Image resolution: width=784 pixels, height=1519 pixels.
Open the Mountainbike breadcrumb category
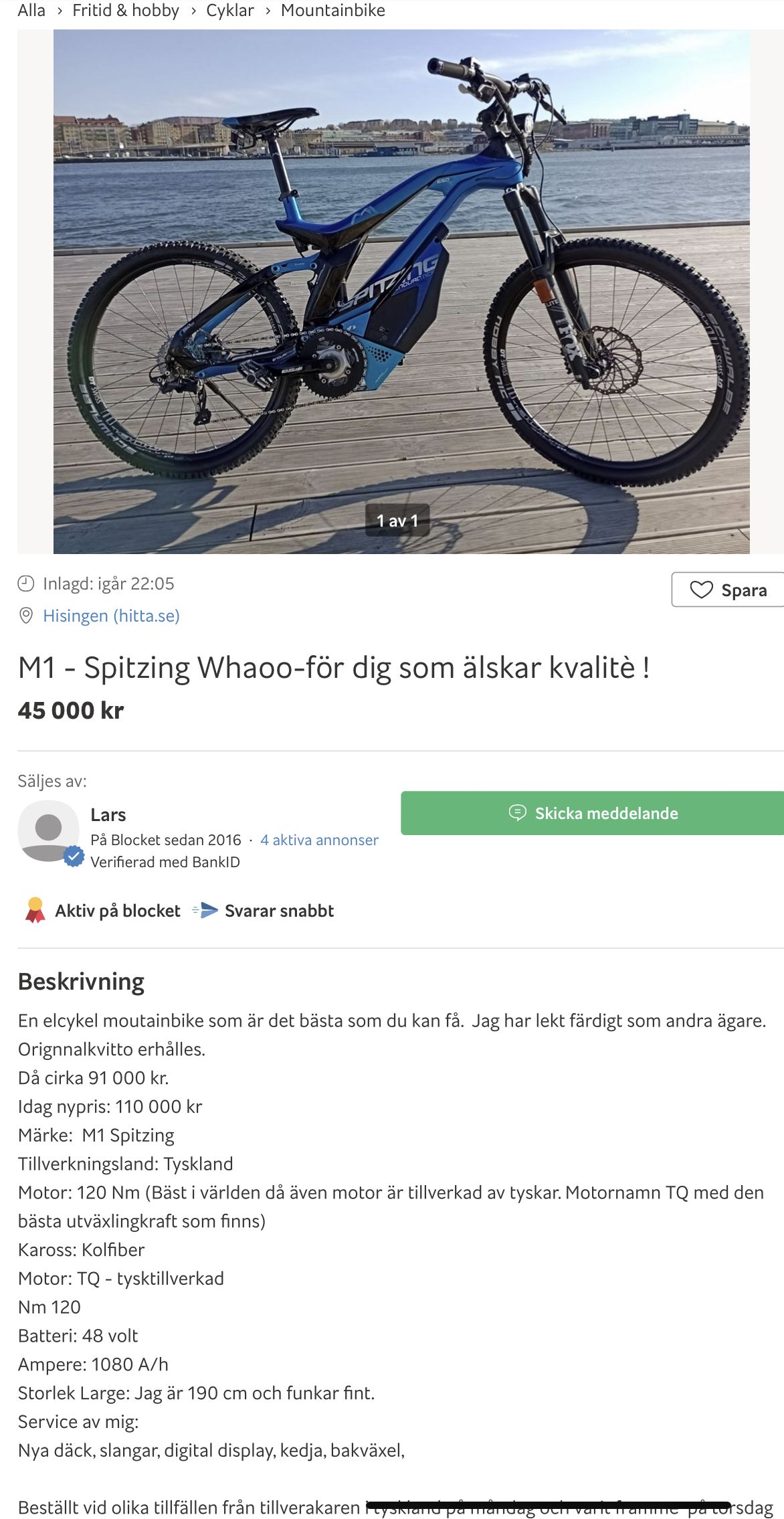click(x=332, y=10)
